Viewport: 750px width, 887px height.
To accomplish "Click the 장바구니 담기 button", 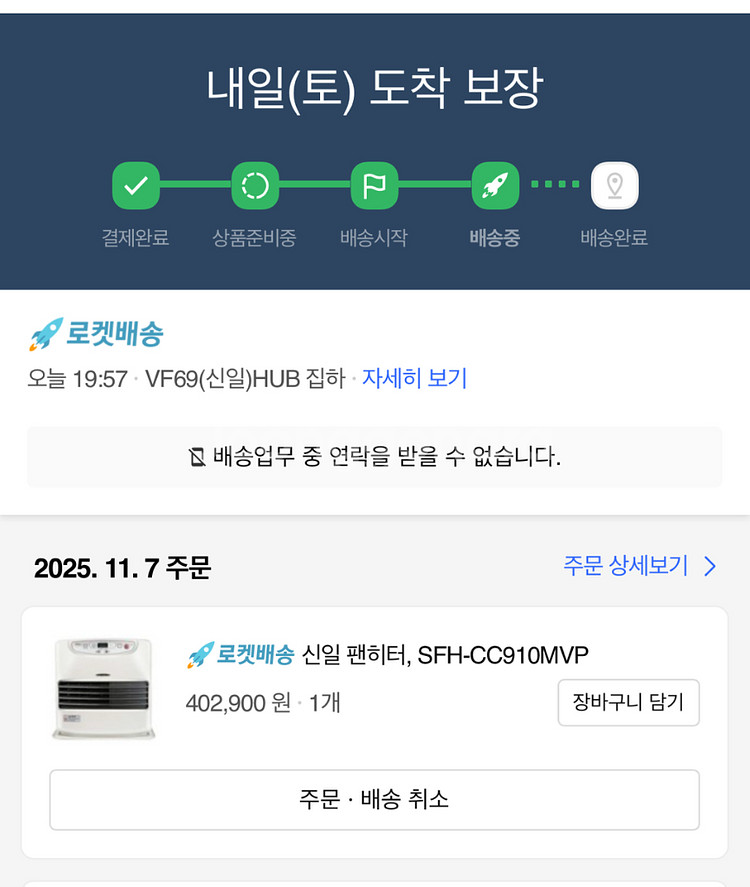I will tap(628, 703).
